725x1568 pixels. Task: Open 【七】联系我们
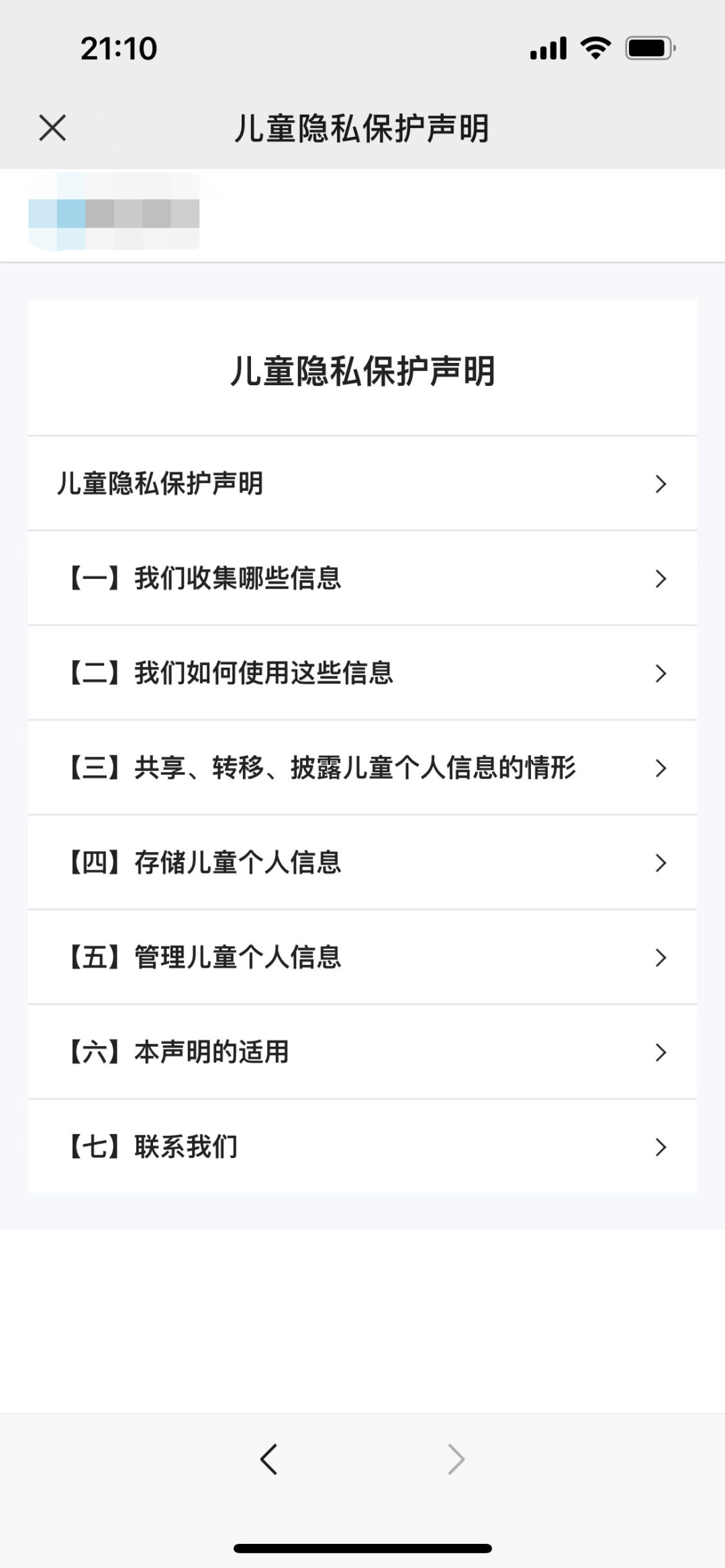[x=362, y=1147]
